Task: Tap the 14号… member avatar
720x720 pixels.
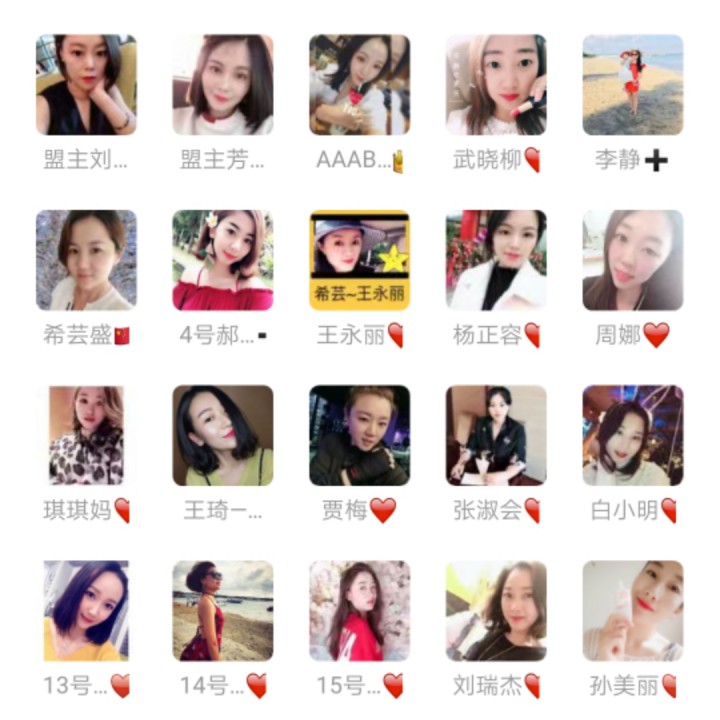Action: click(223, 611)
